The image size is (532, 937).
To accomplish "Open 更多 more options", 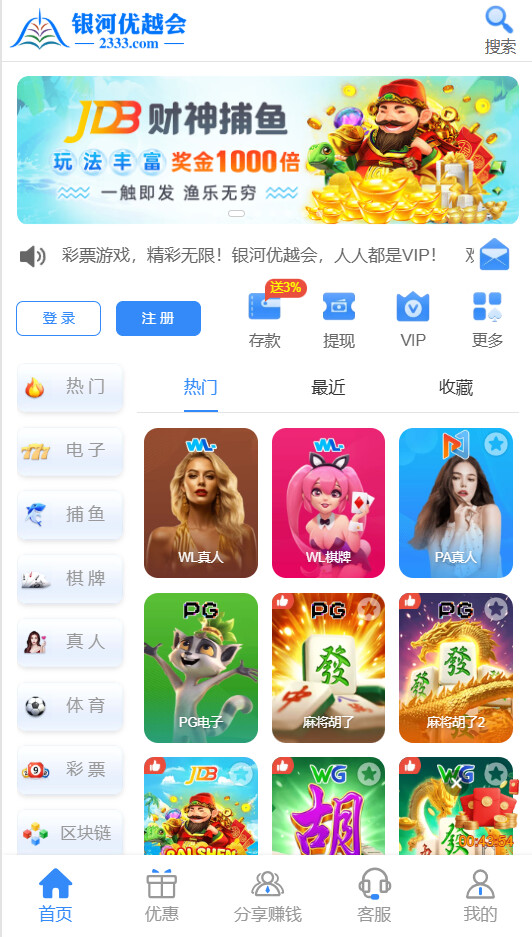I will pos(487,320).
